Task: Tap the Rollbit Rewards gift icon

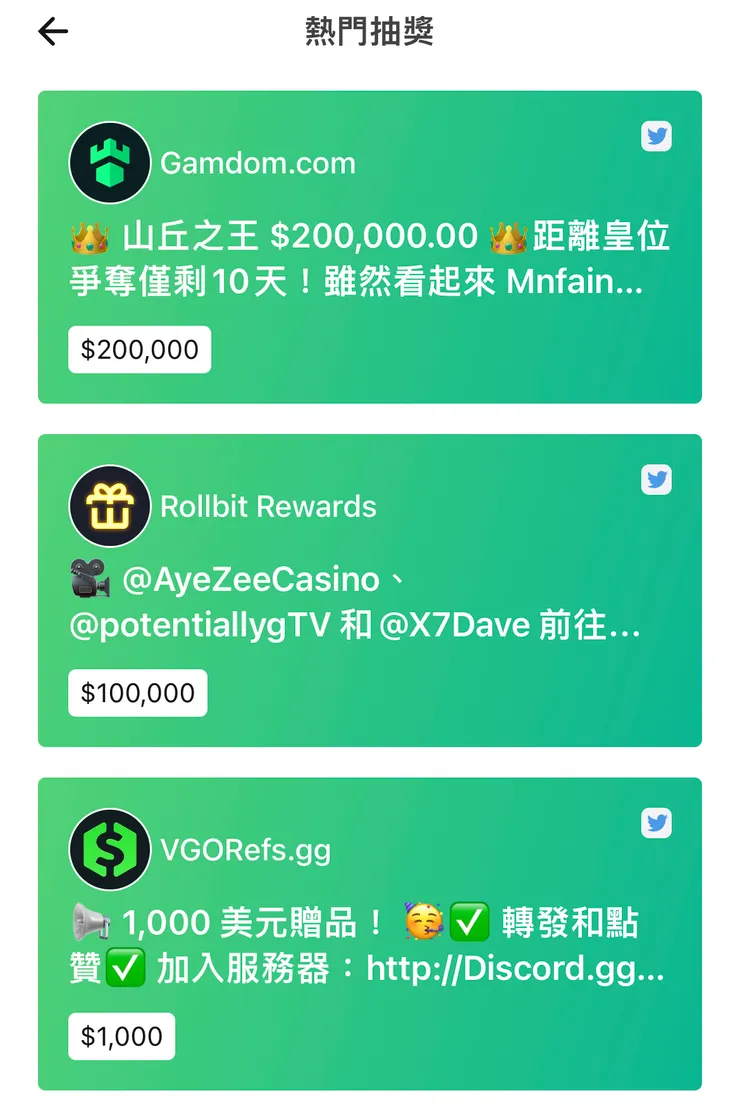Action: click(110, 506)
